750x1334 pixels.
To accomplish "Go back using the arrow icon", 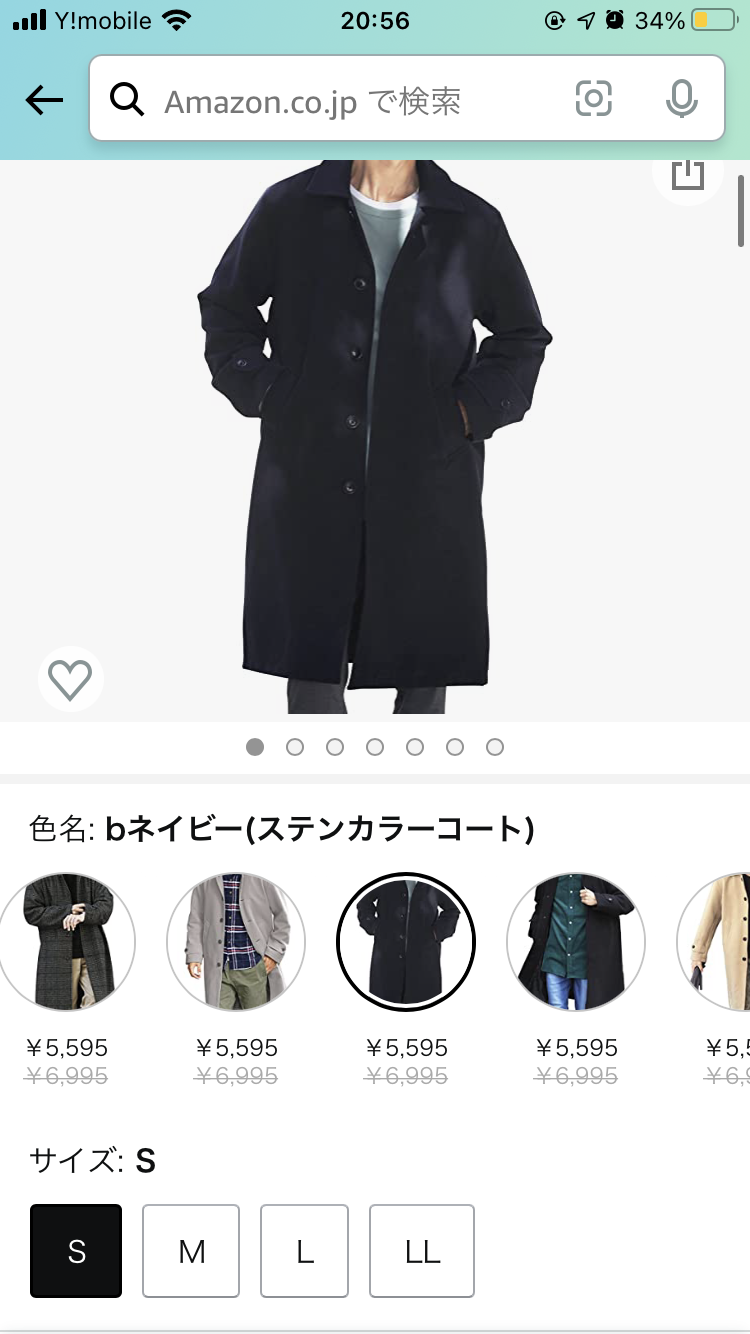I will pos(44,100).
